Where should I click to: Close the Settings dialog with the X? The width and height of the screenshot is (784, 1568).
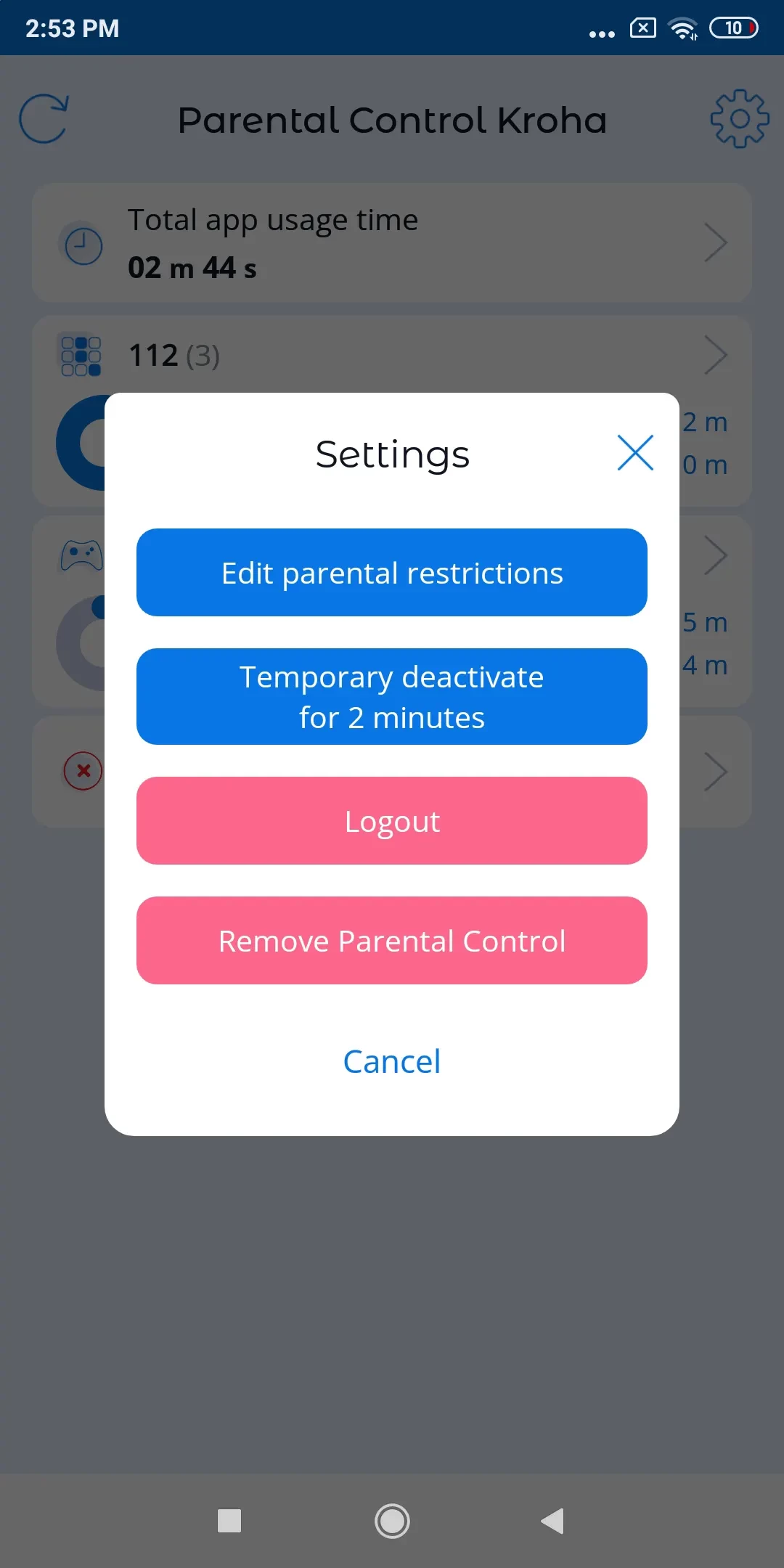point(635,453)
